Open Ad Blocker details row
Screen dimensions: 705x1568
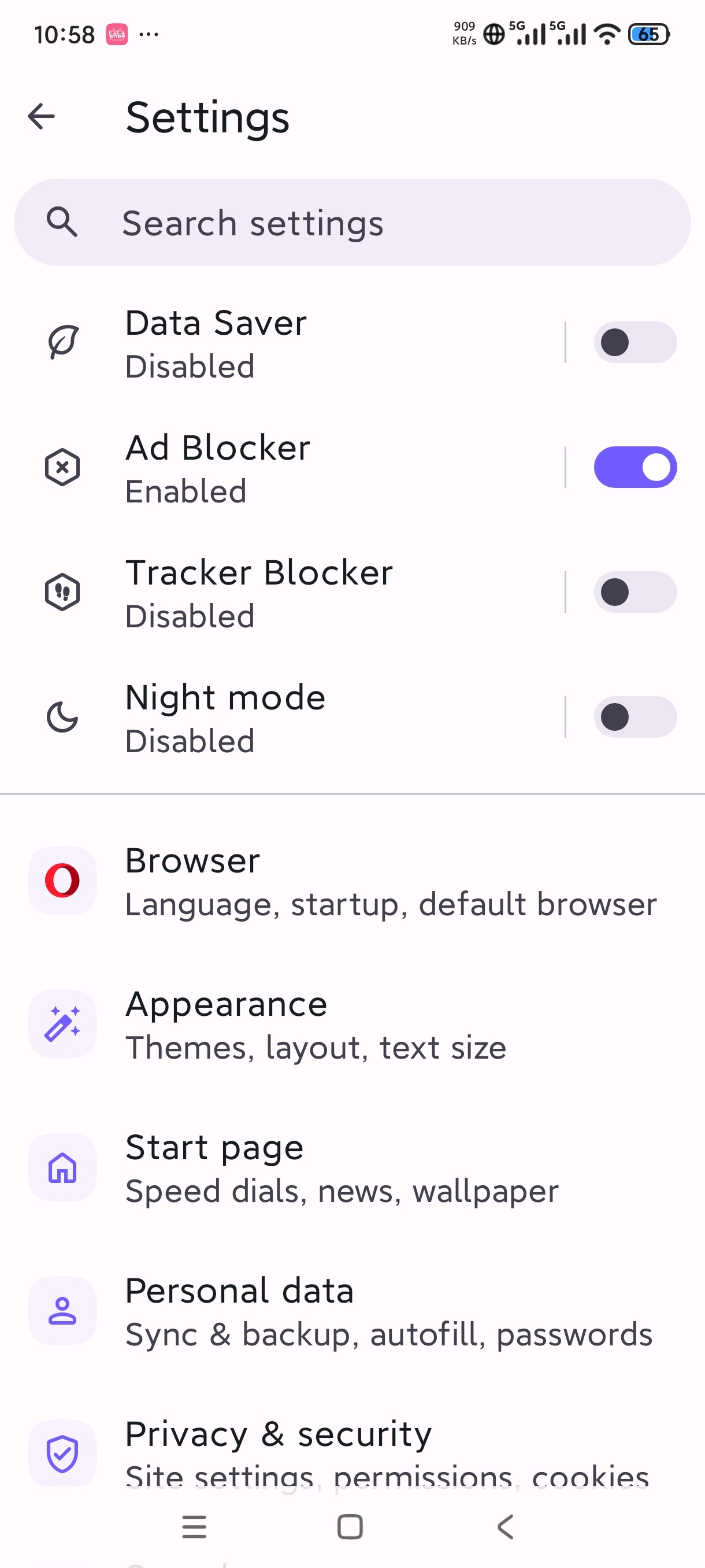[282, 468]
